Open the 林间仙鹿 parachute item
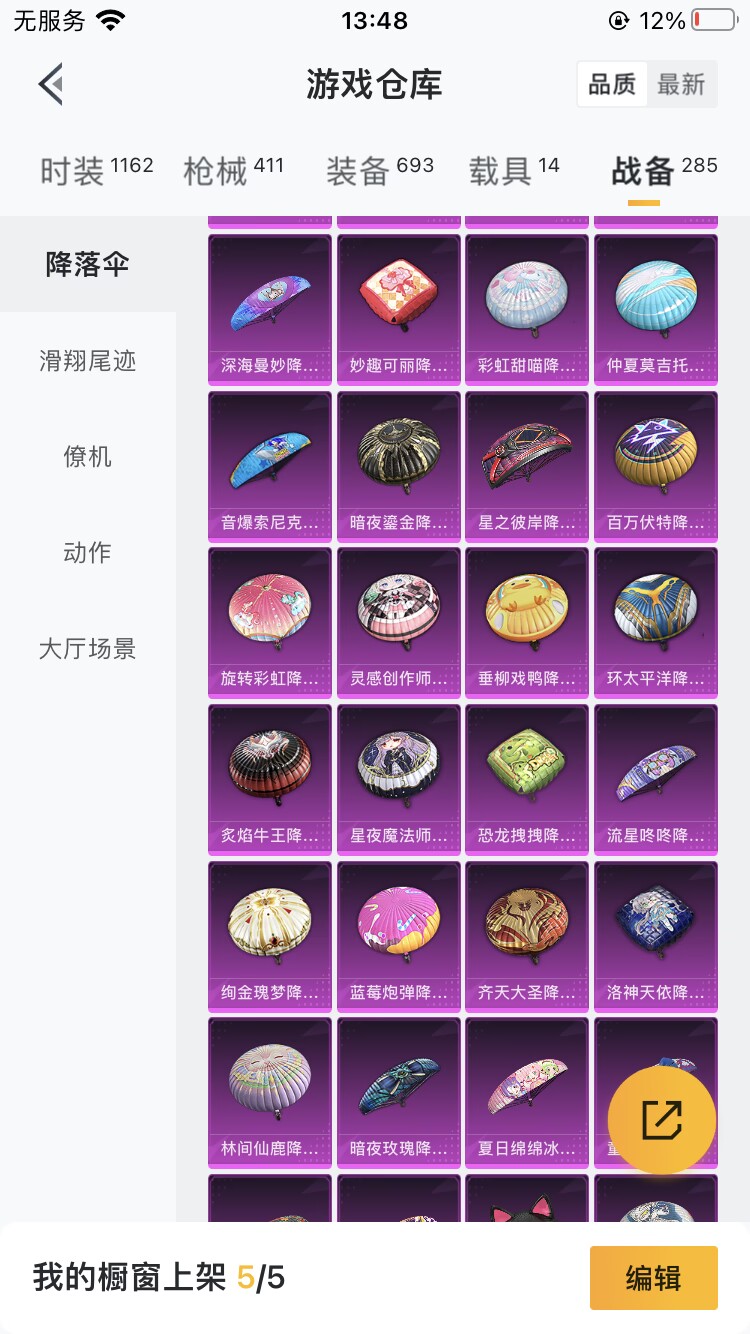 coord(270,1093)
